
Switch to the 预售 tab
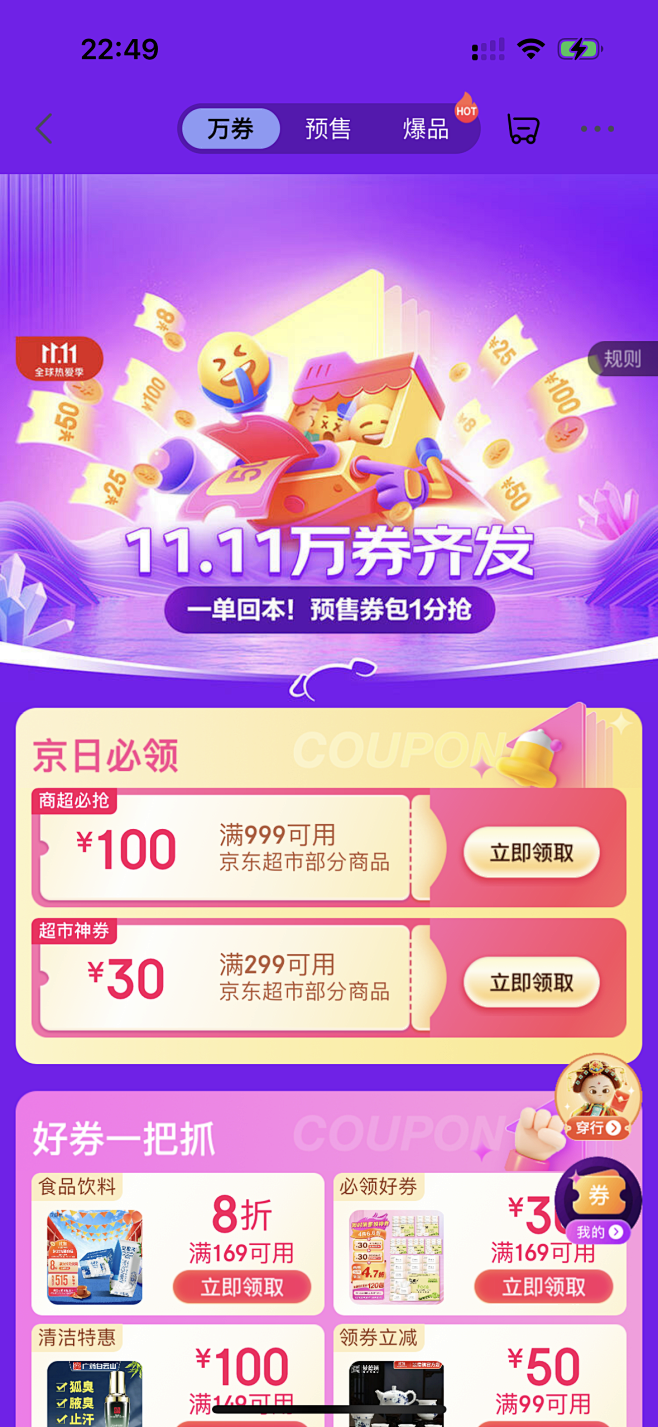[x=328, y=129]
